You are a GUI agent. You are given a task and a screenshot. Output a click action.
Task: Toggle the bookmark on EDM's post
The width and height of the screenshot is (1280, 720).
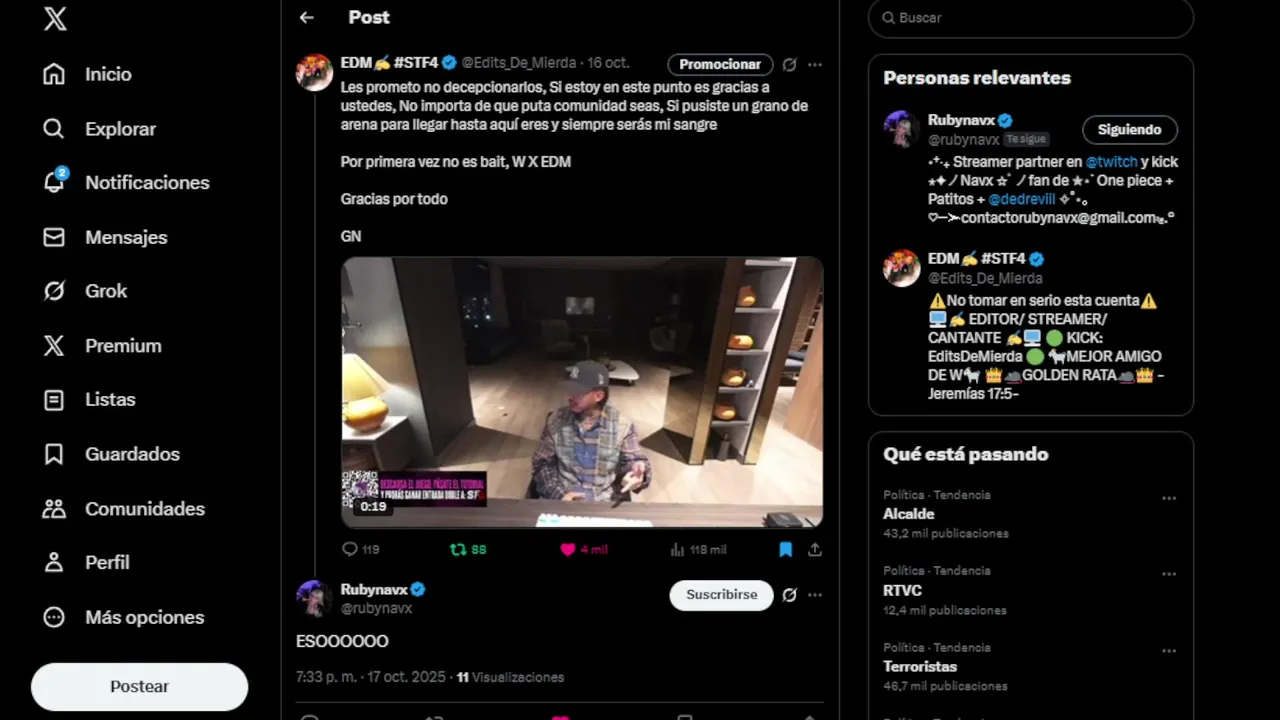point(786,549)
